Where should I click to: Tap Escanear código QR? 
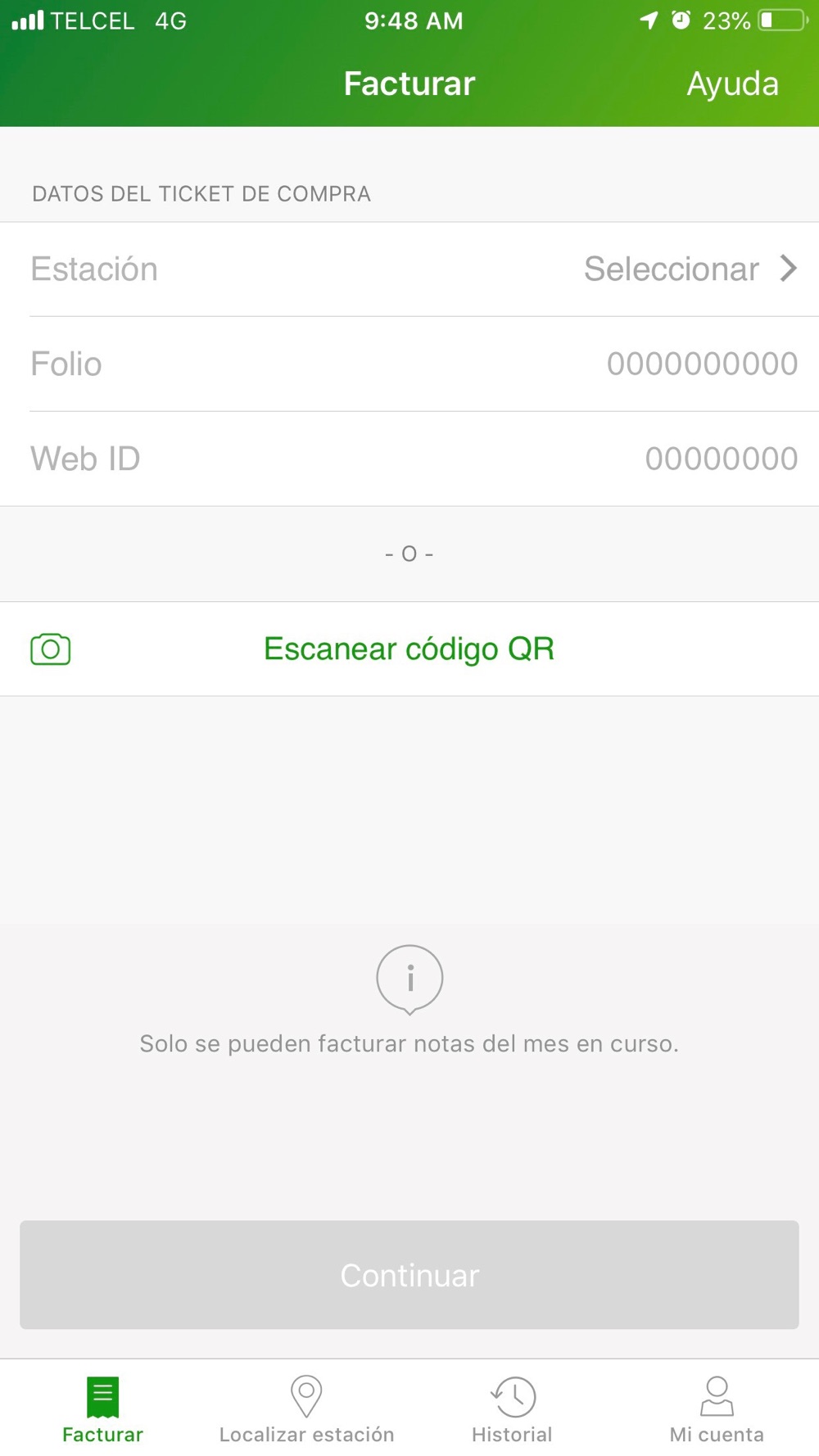pyautogui.click(x=409, y=649)
